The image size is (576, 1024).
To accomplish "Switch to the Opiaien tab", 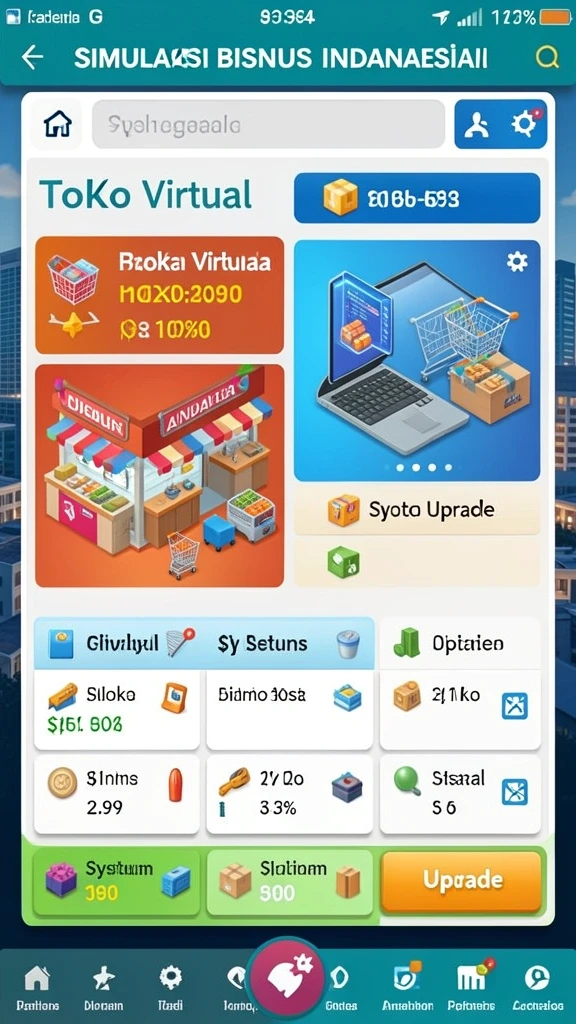I will pos(460,643).
